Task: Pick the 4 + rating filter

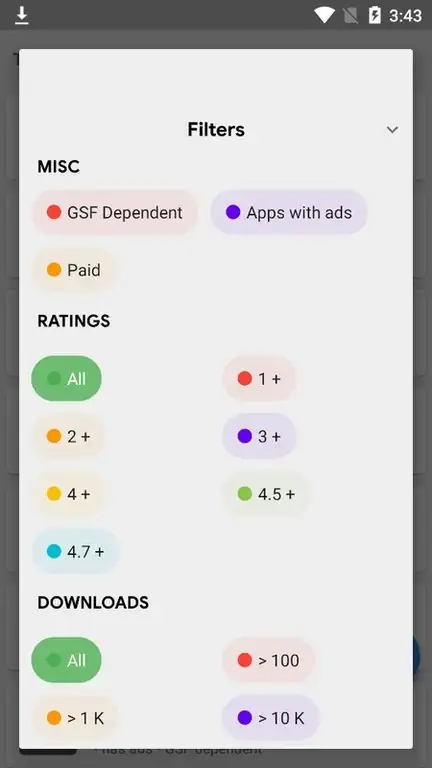Action: click(x=69, y=494)
